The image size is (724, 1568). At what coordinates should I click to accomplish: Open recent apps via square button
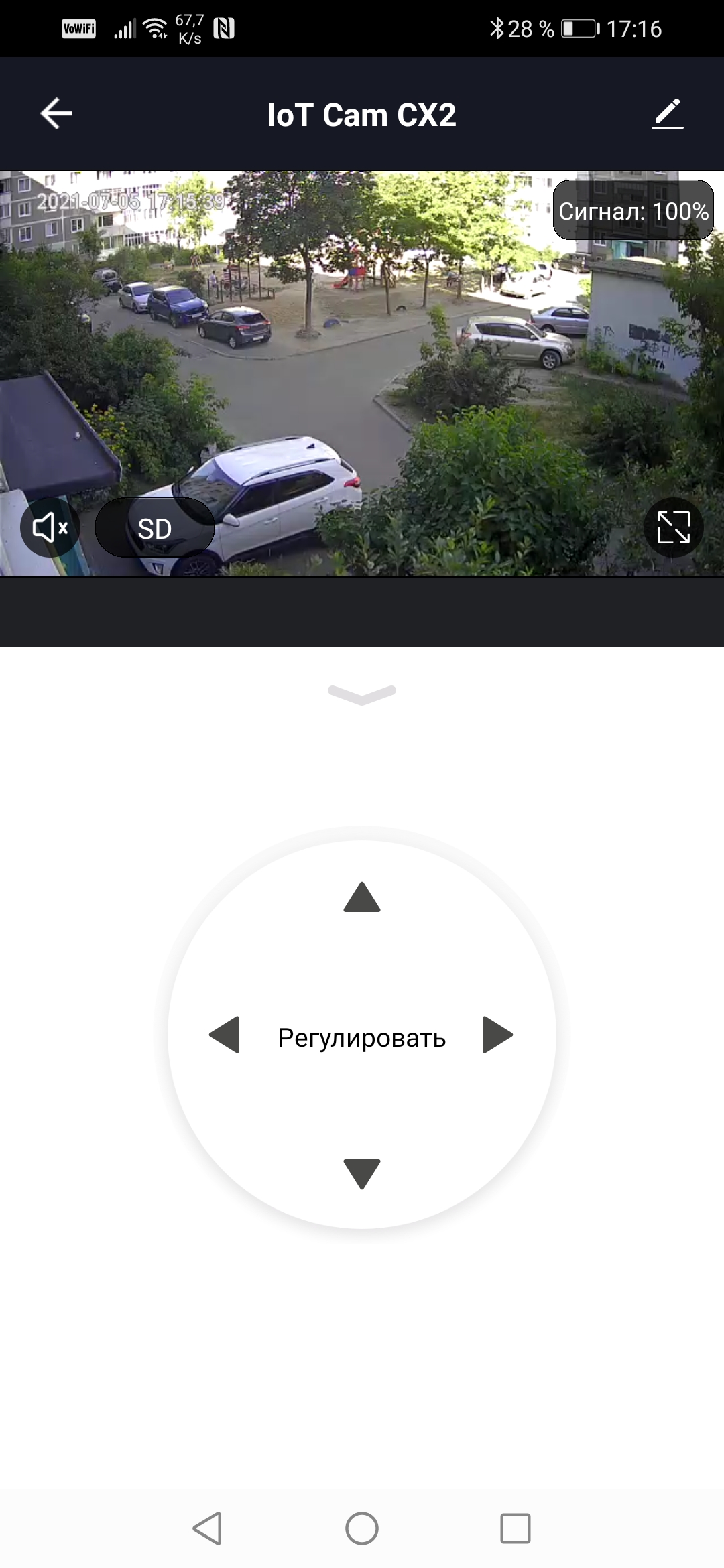516,1528
